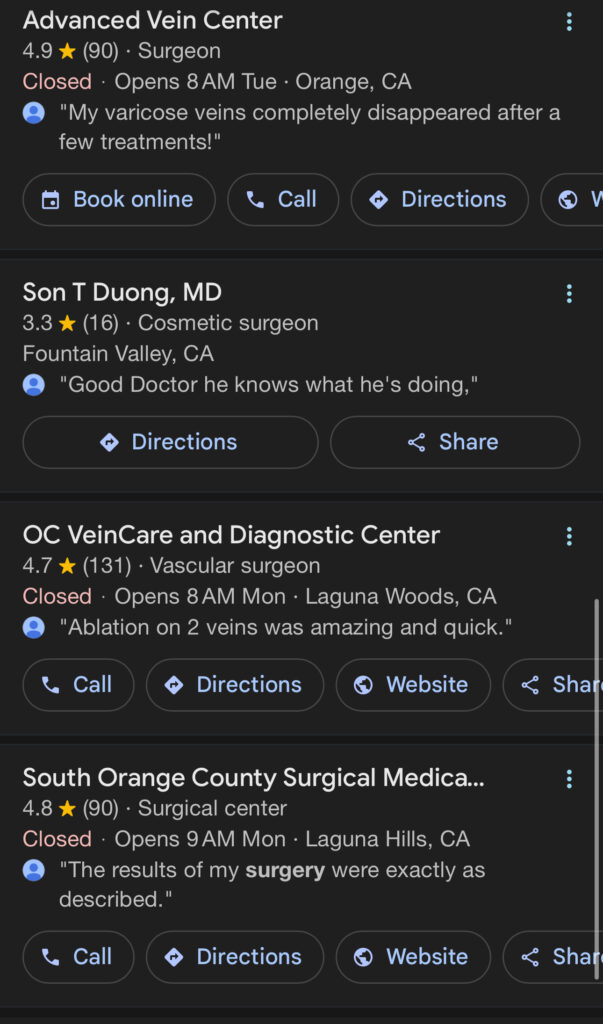This screenshot has height=1024, width=603.
Task: Open overflow menu for South Orange County Surgical
Action: click(569, 778)
